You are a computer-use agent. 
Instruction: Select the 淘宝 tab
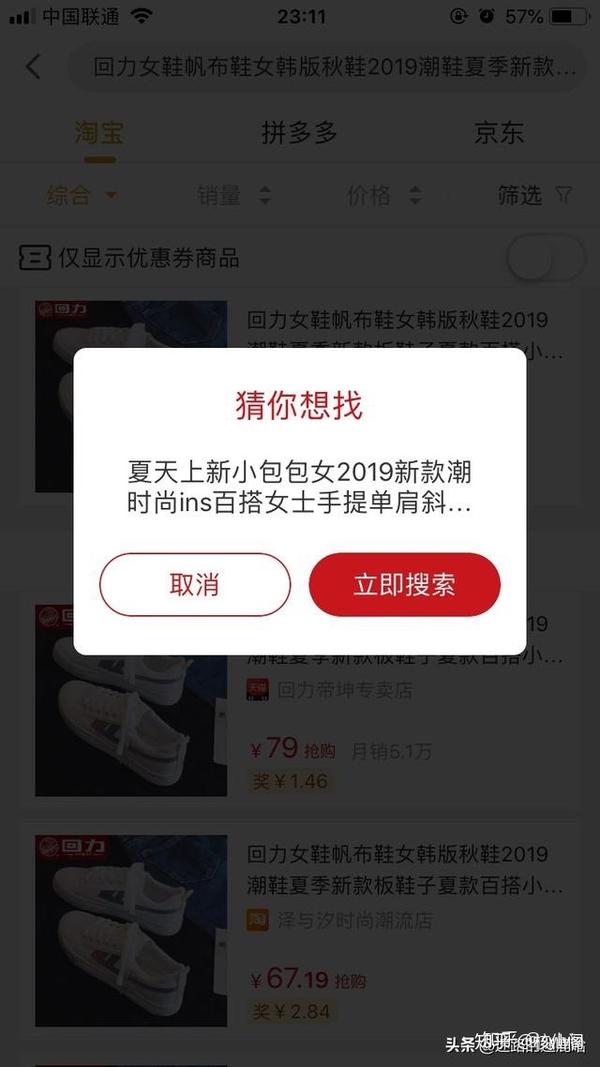[99, 133]
